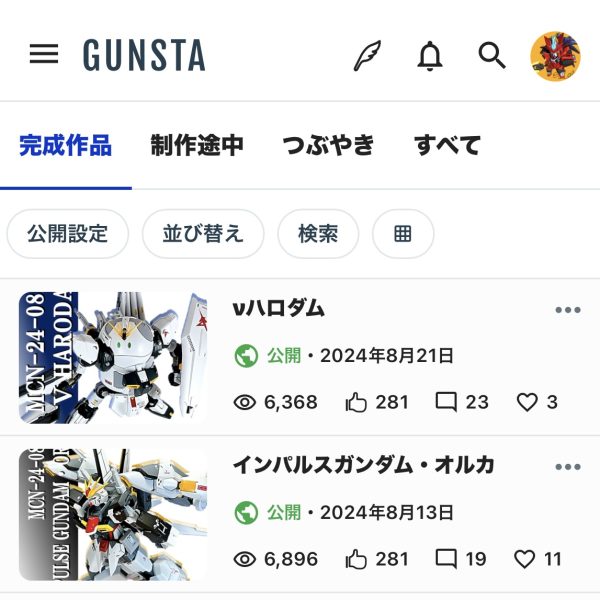Screen dimensions: 600x600
Task: Open more options for インパルスガンダム・オルカ
Action: click(567, 467)
